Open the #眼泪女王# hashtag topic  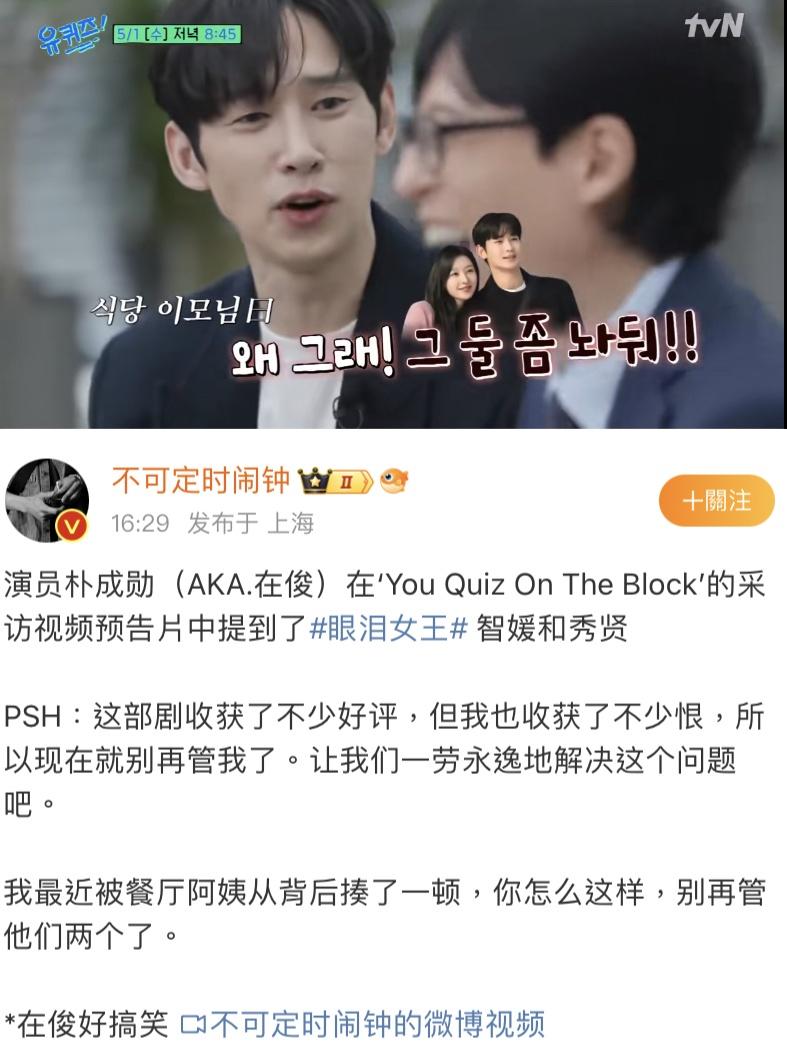(x=389, y=631)
